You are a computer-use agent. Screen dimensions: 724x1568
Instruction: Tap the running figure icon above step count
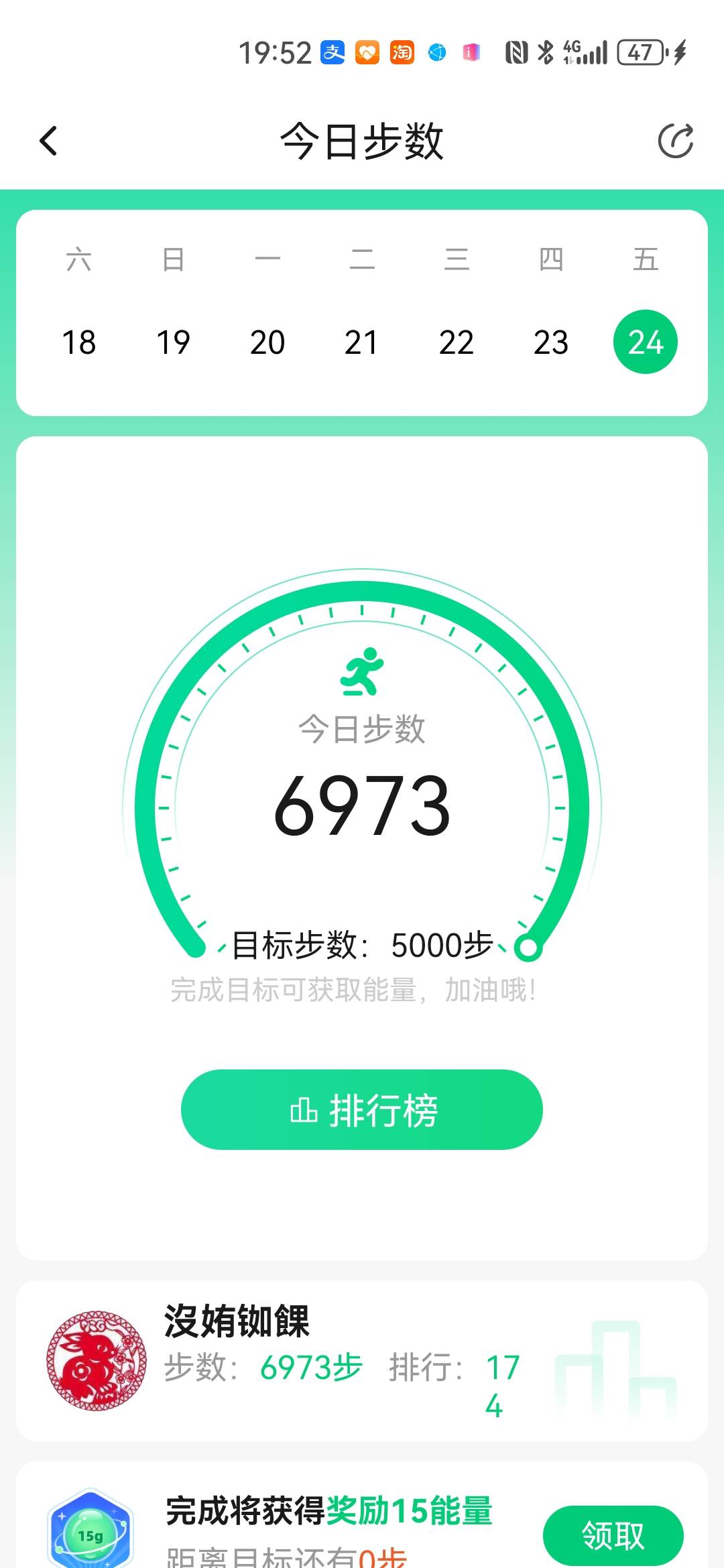(361, 673)
